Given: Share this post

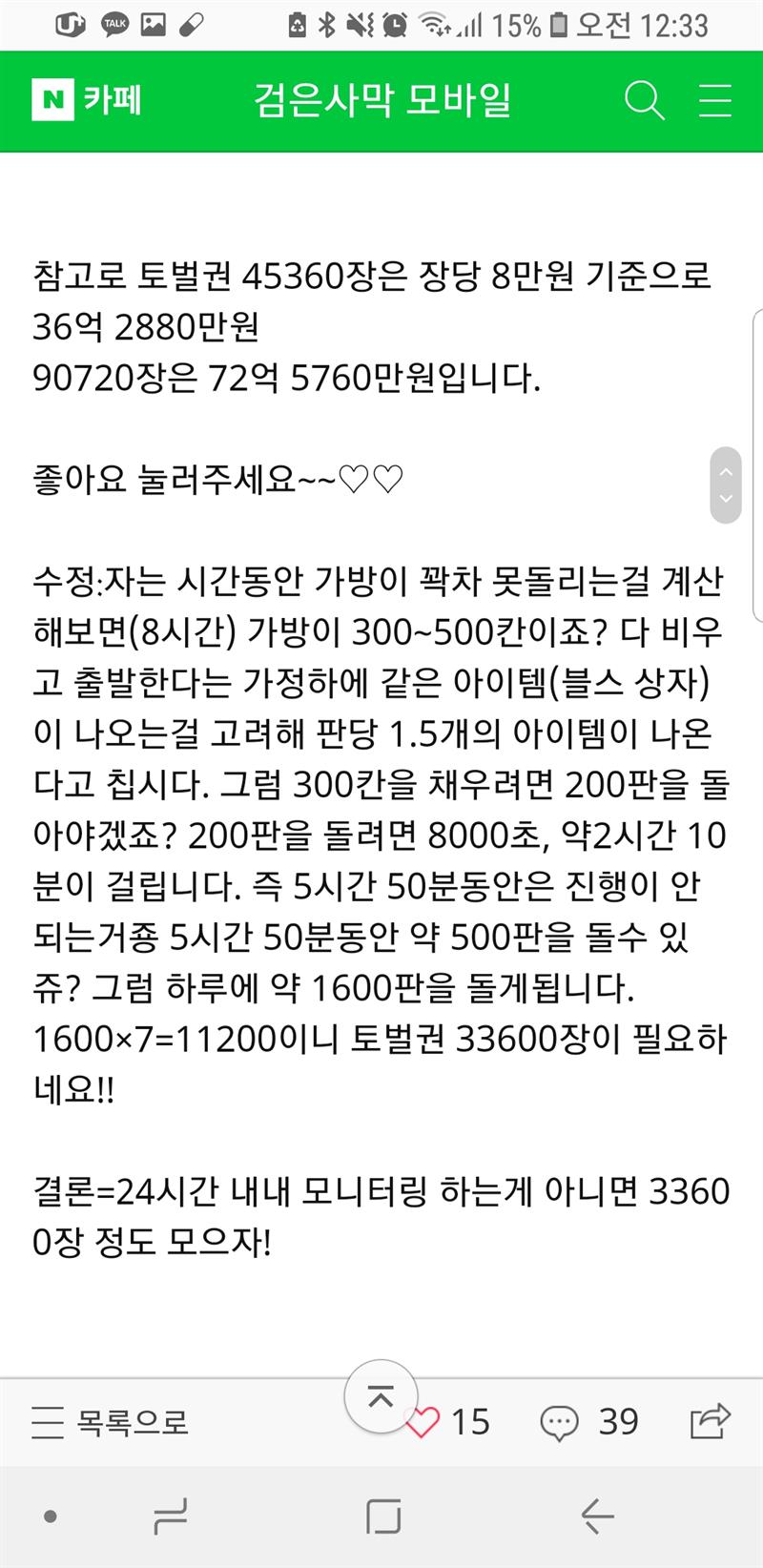Looking at the screenshot, I should pyautogui.click(x=710, y=1421).
